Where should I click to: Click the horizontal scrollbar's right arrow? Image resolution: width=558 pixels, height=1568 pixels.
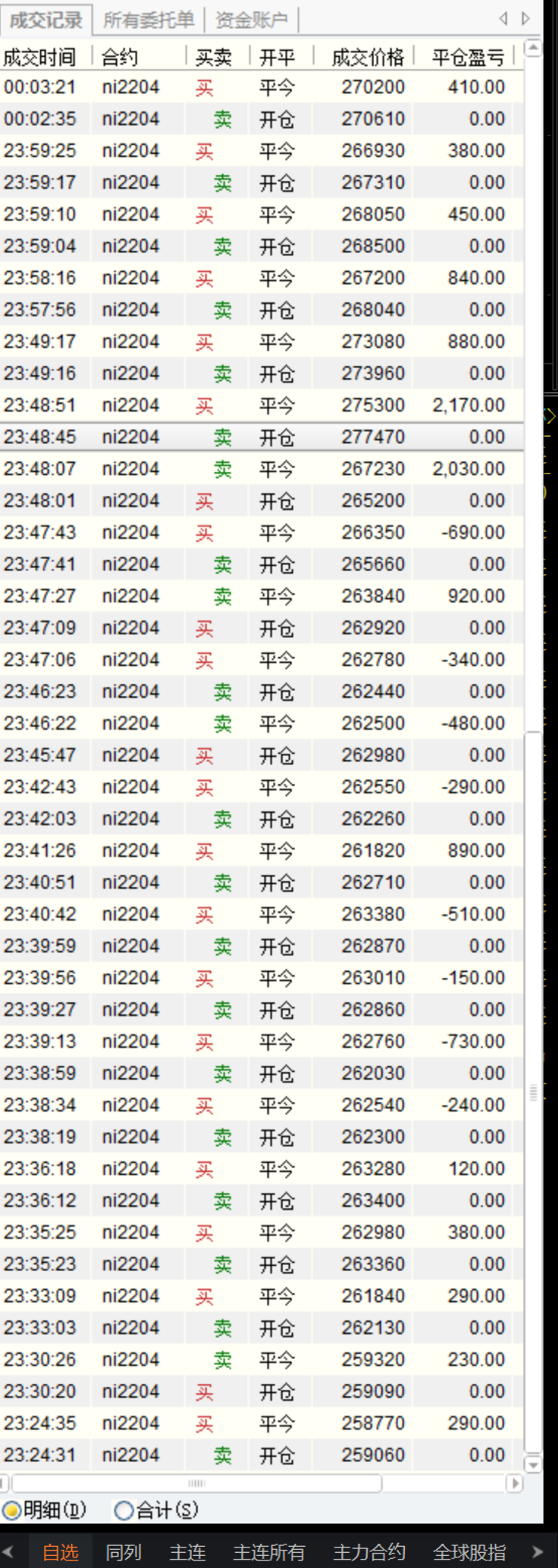(x=516, y=1483)
